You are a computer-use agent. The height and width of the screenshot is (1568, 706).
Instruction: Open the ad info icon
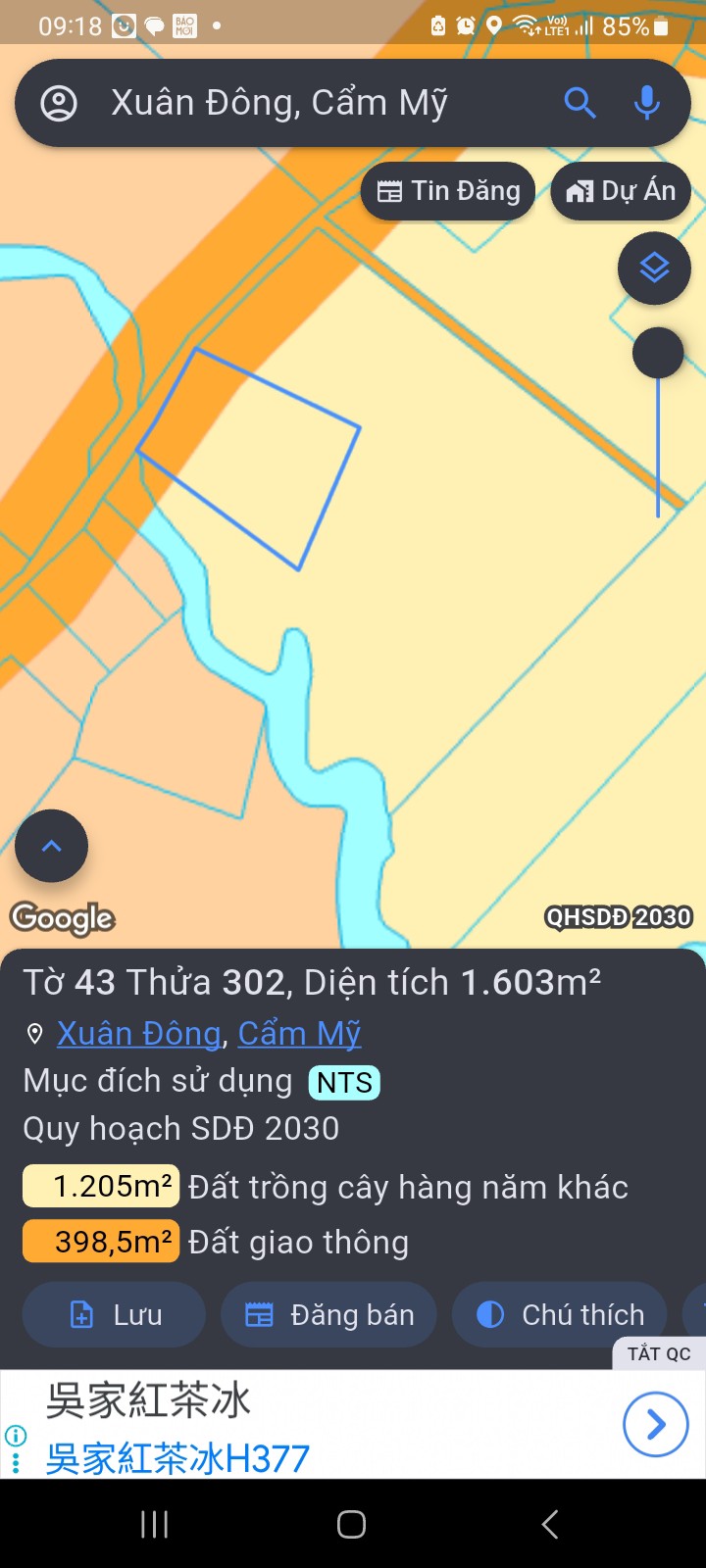pos(15,1436)
